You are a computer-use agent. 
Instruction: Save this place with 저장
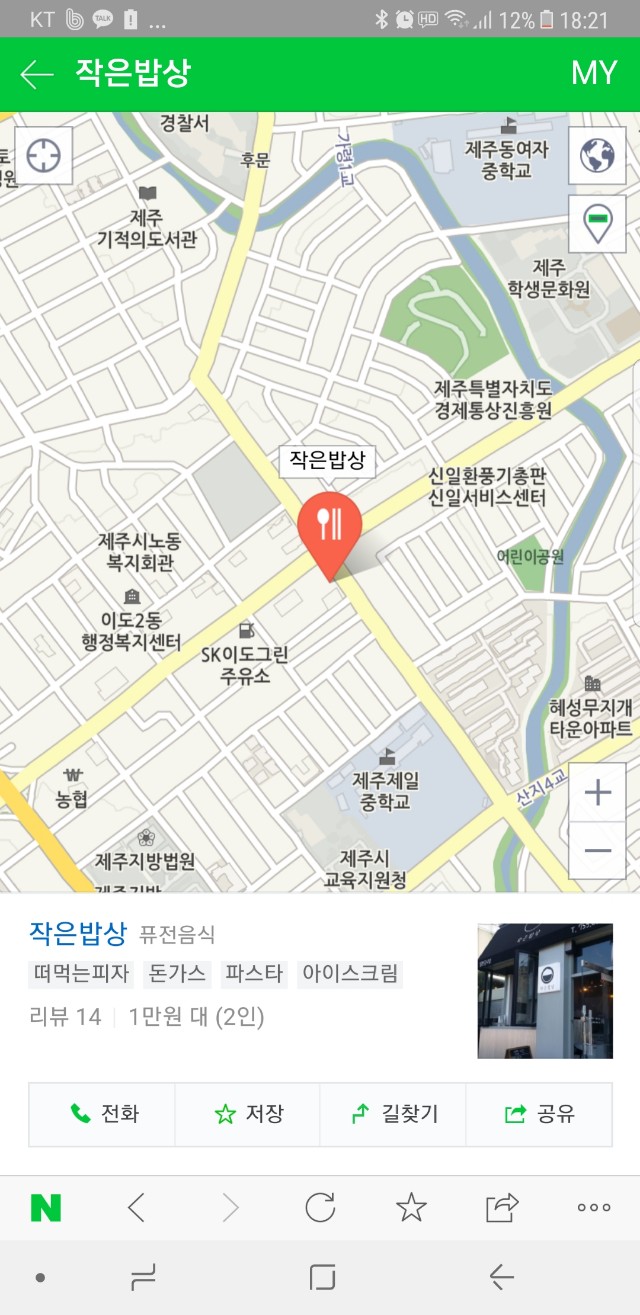coord(248,1114)
